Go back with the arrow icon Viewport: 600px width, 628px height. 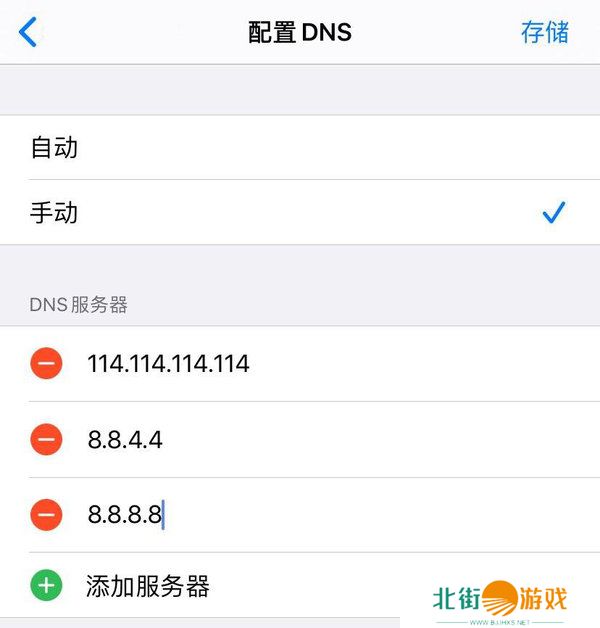[x=28, y=32]
